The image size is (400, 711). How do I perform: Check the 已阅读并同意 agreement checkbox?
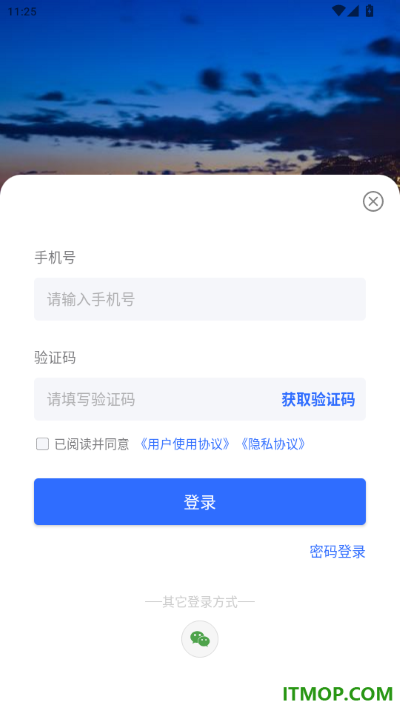point(42,443)
